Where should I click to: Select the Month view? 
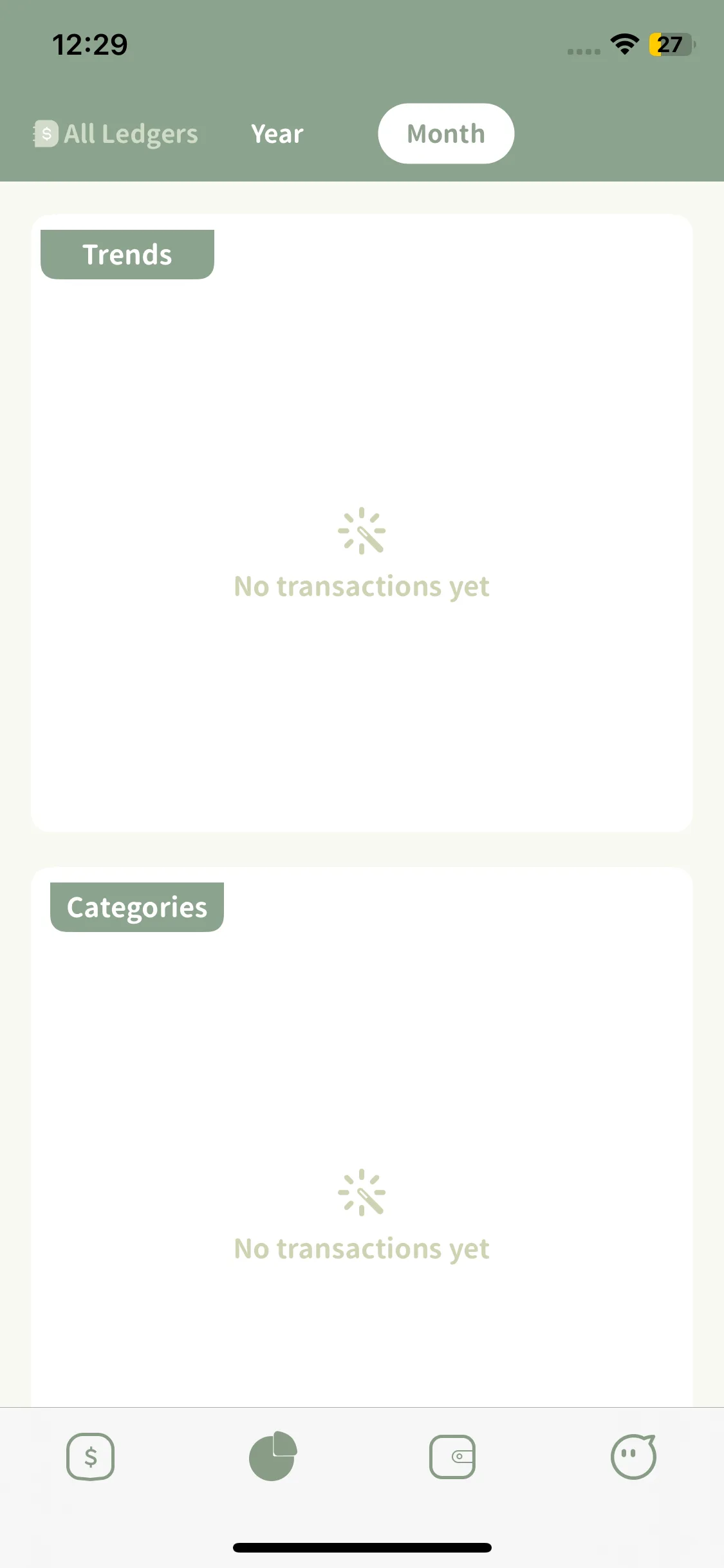click(445, 134)
